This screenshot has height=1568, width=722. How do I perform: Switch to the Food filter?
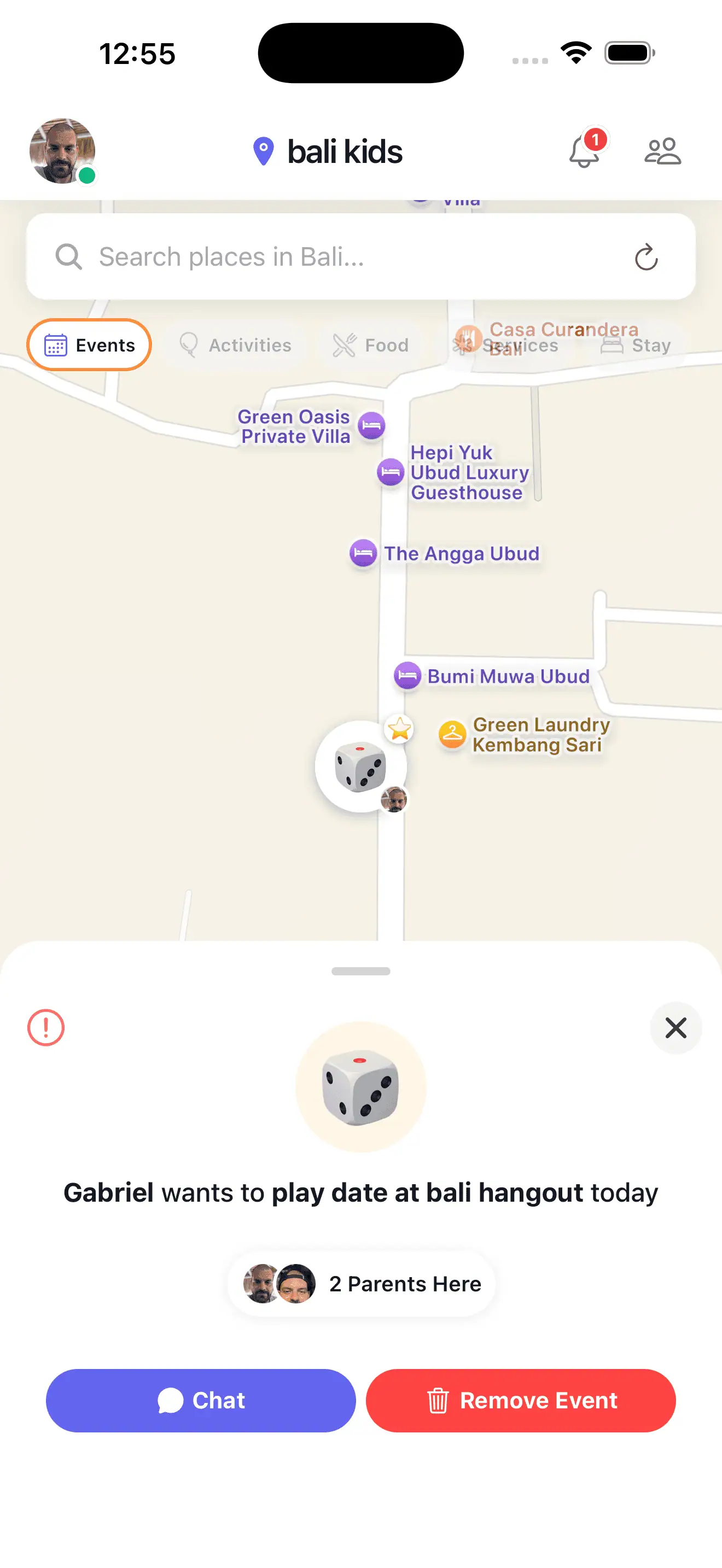point(371,345)
